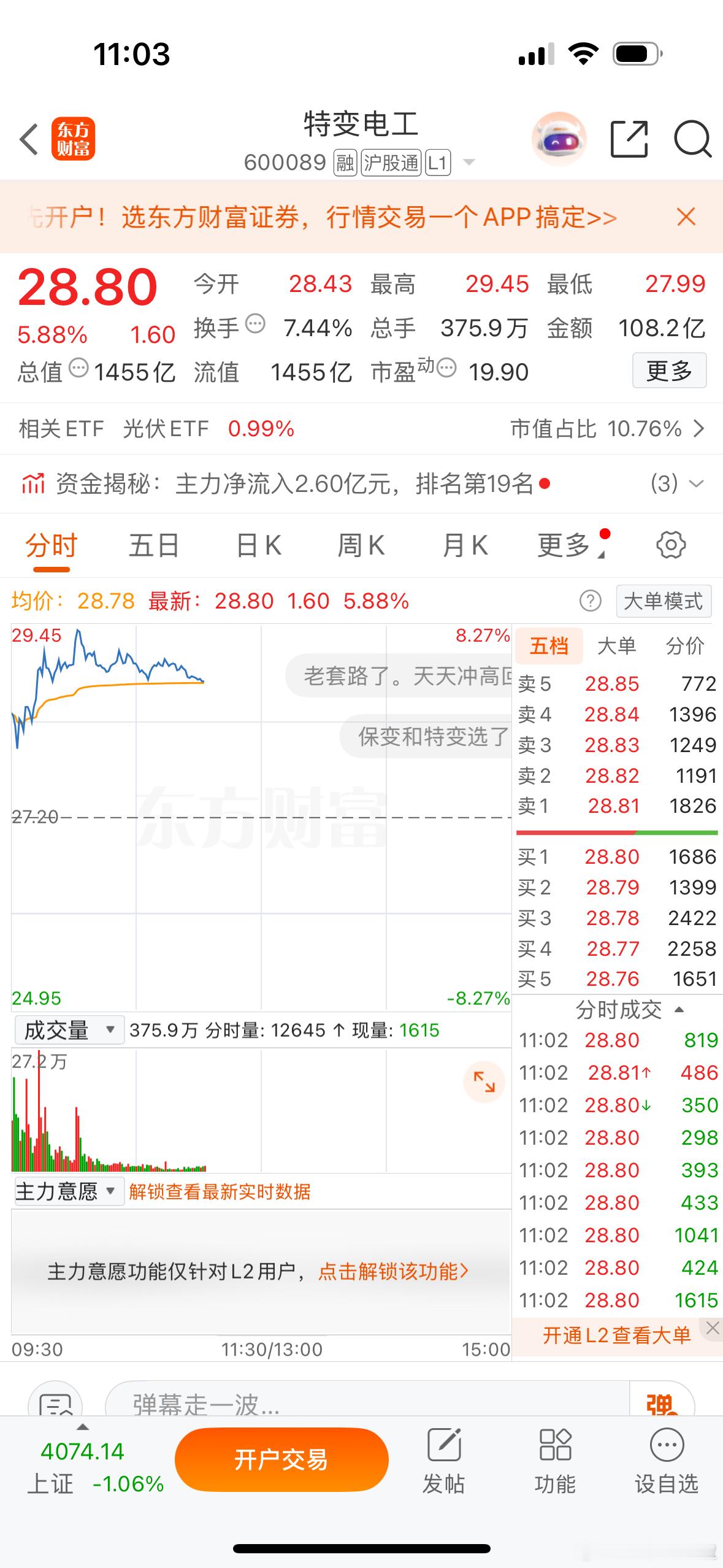
Task: Toggle 大单模式 mode
Action: click(663, 601)
